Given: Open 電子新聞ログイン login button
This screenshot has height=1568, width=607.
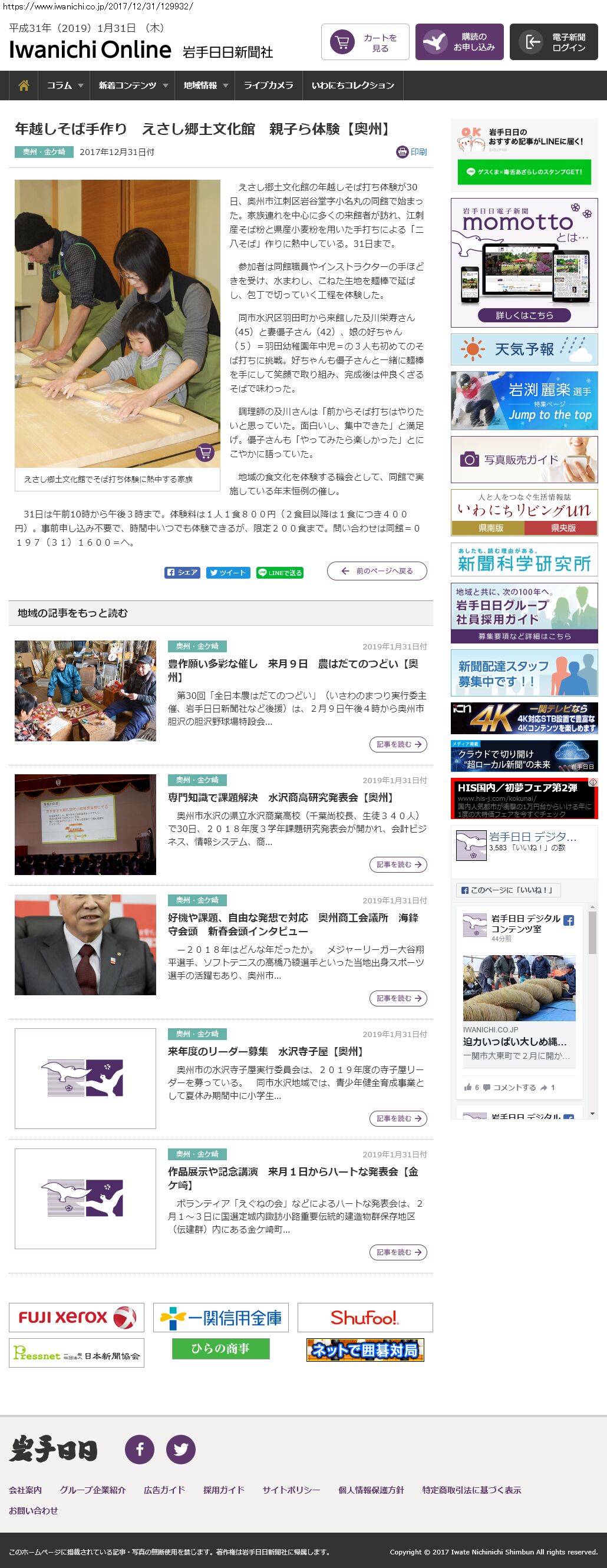Looking at the screenshot, I should (553, 42).
